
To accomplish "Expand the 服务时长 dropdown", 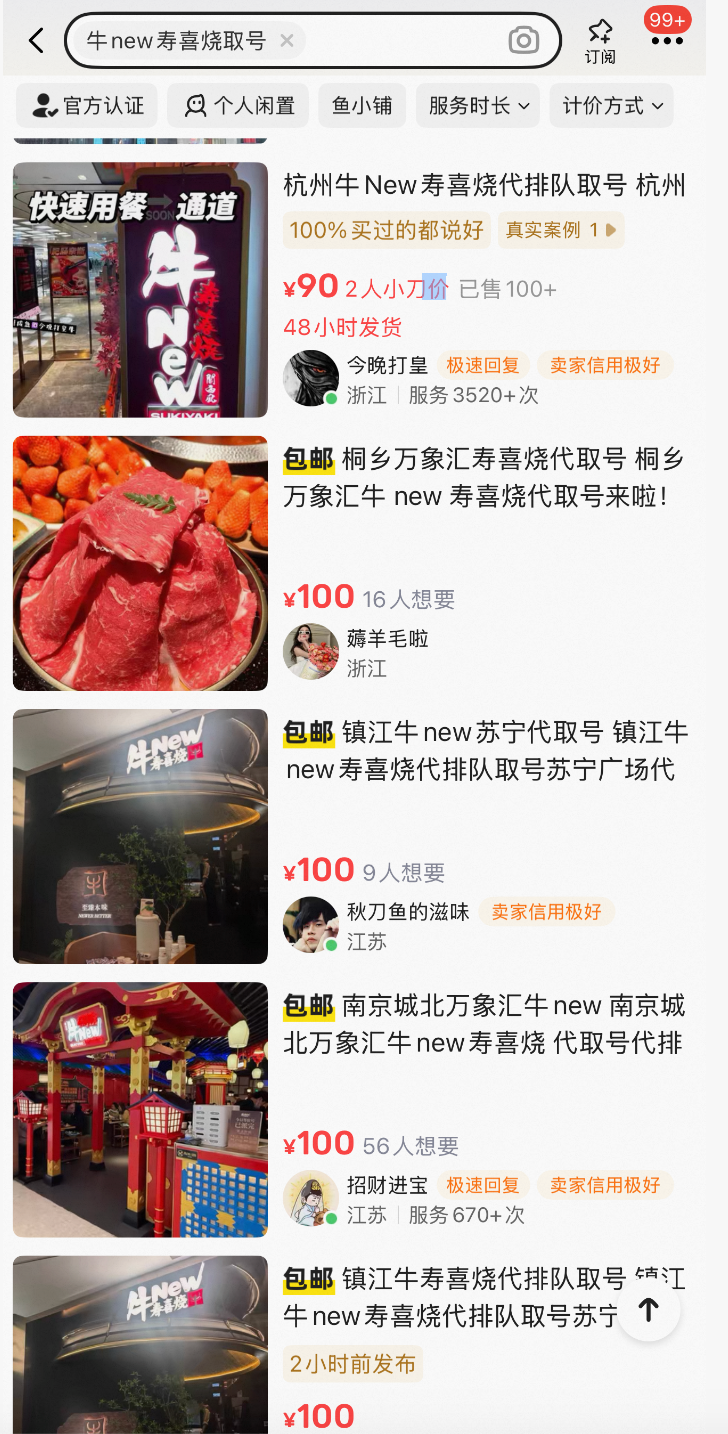I will coord(478,106).
